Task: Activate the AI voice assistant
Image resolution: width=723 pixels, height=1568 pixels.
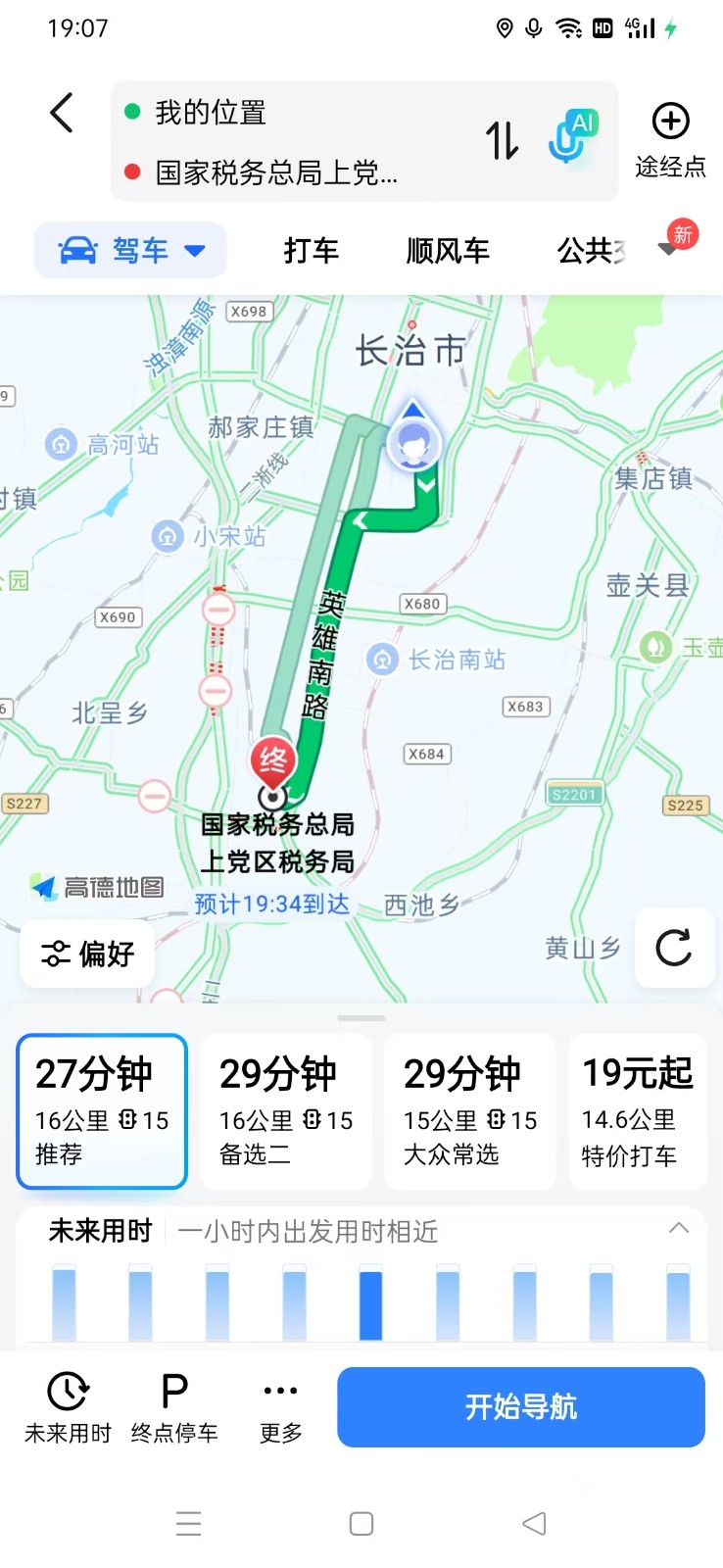Action: (x=572, y=139)
